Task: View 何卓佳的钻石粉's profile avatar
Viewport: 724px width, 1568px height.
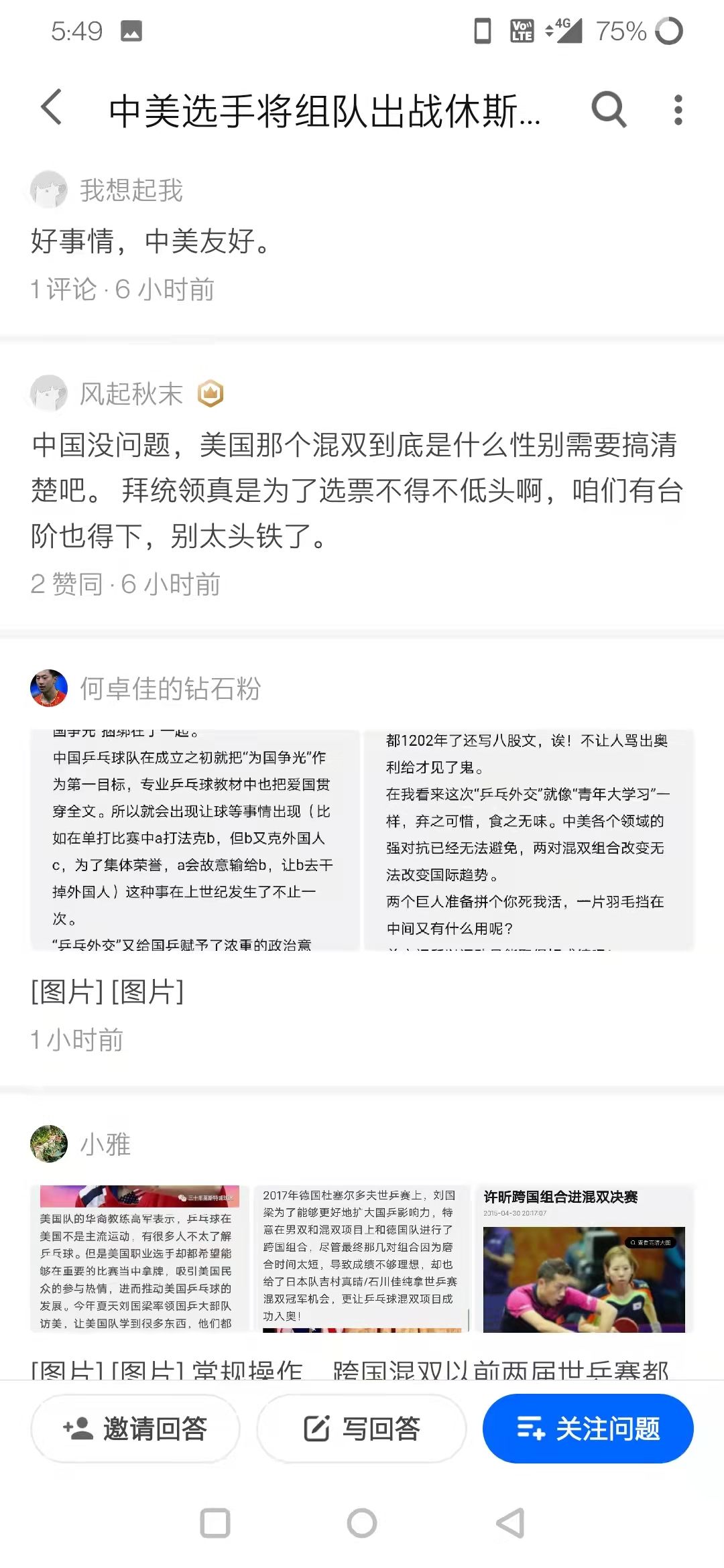Action: [x=49, y=688]
